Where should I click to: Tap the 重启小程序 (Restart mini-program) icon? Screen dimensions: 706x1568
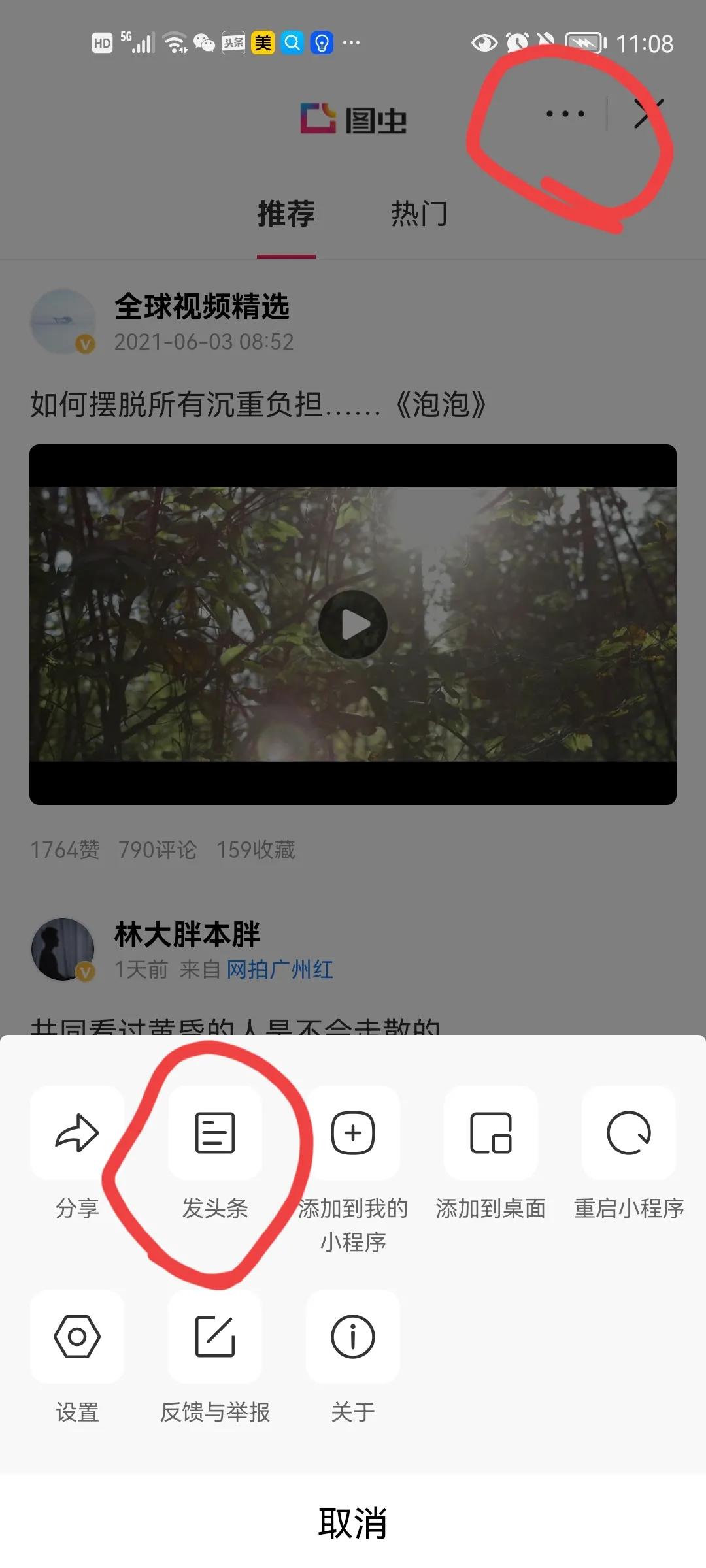click(x=628, y=1133)
